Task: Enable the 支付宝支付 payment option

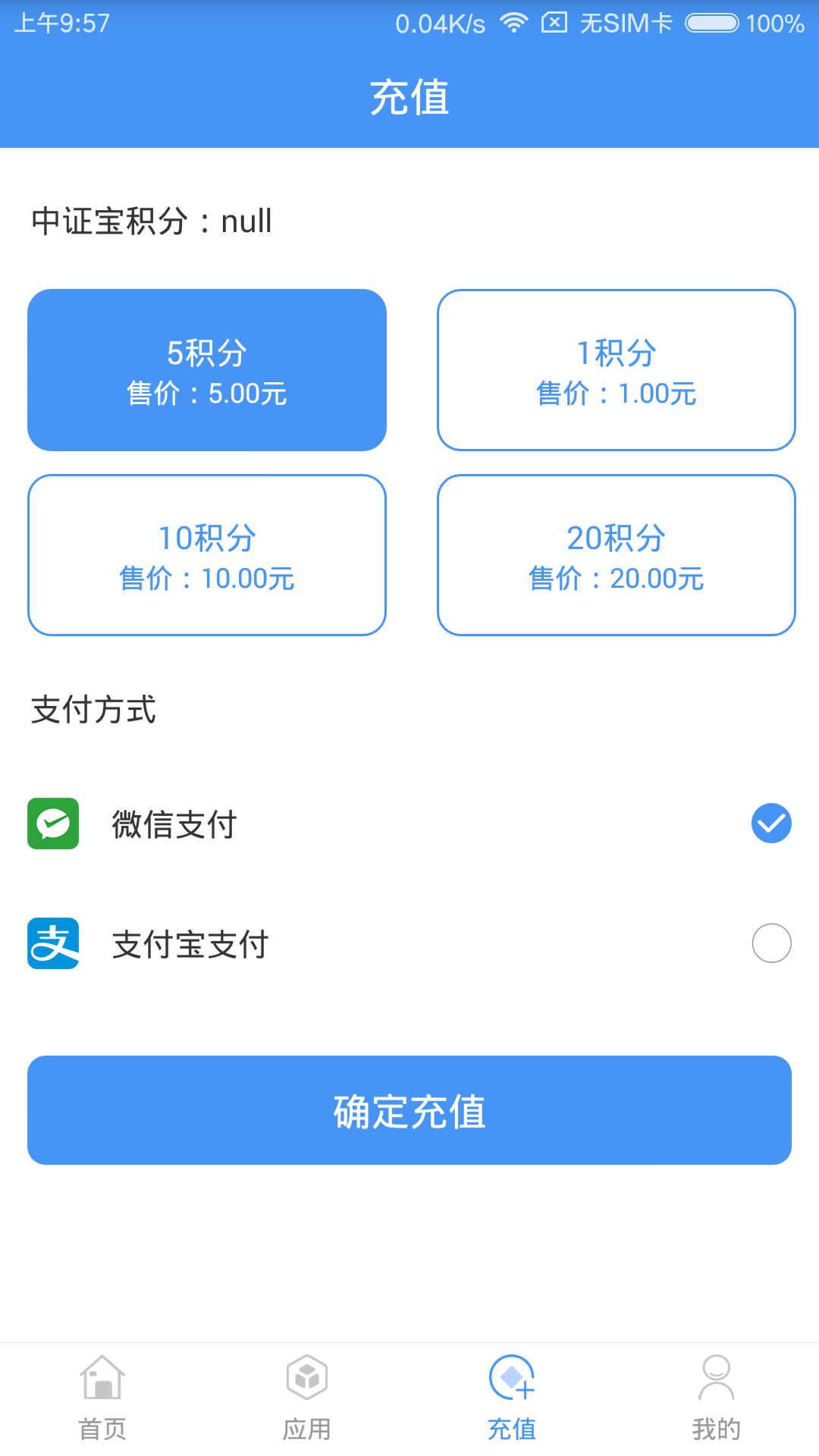Action: [x=771, y=943]
